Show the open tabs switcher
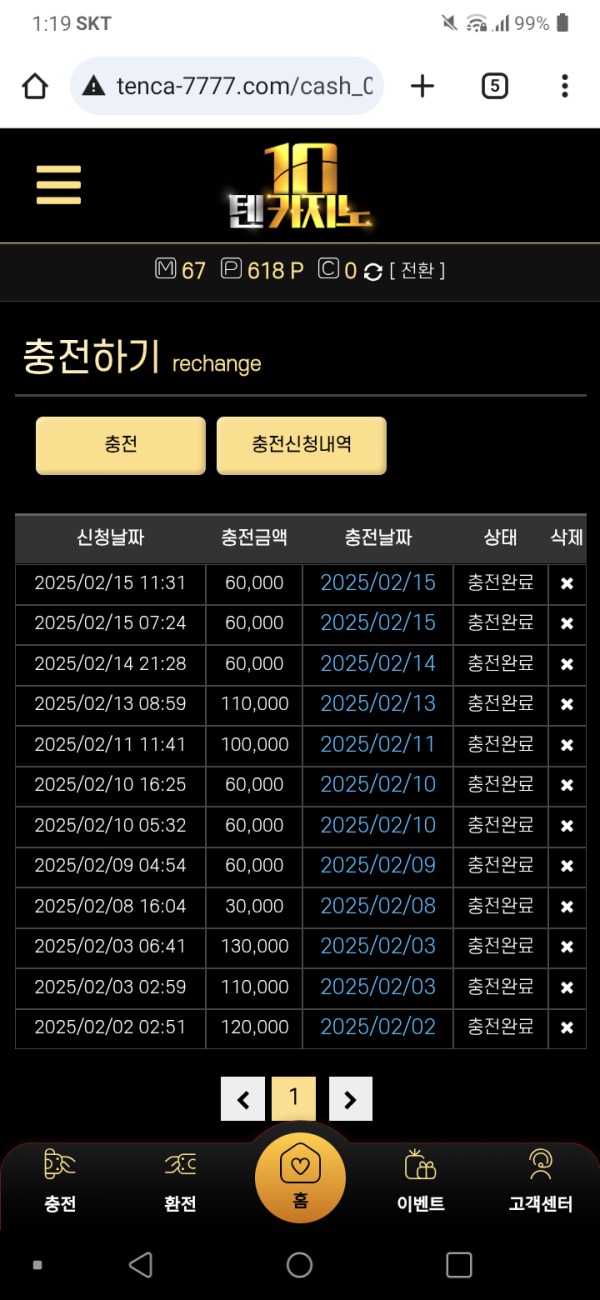The height and width of the screenshot is (1300, 600). pos(494,87)
